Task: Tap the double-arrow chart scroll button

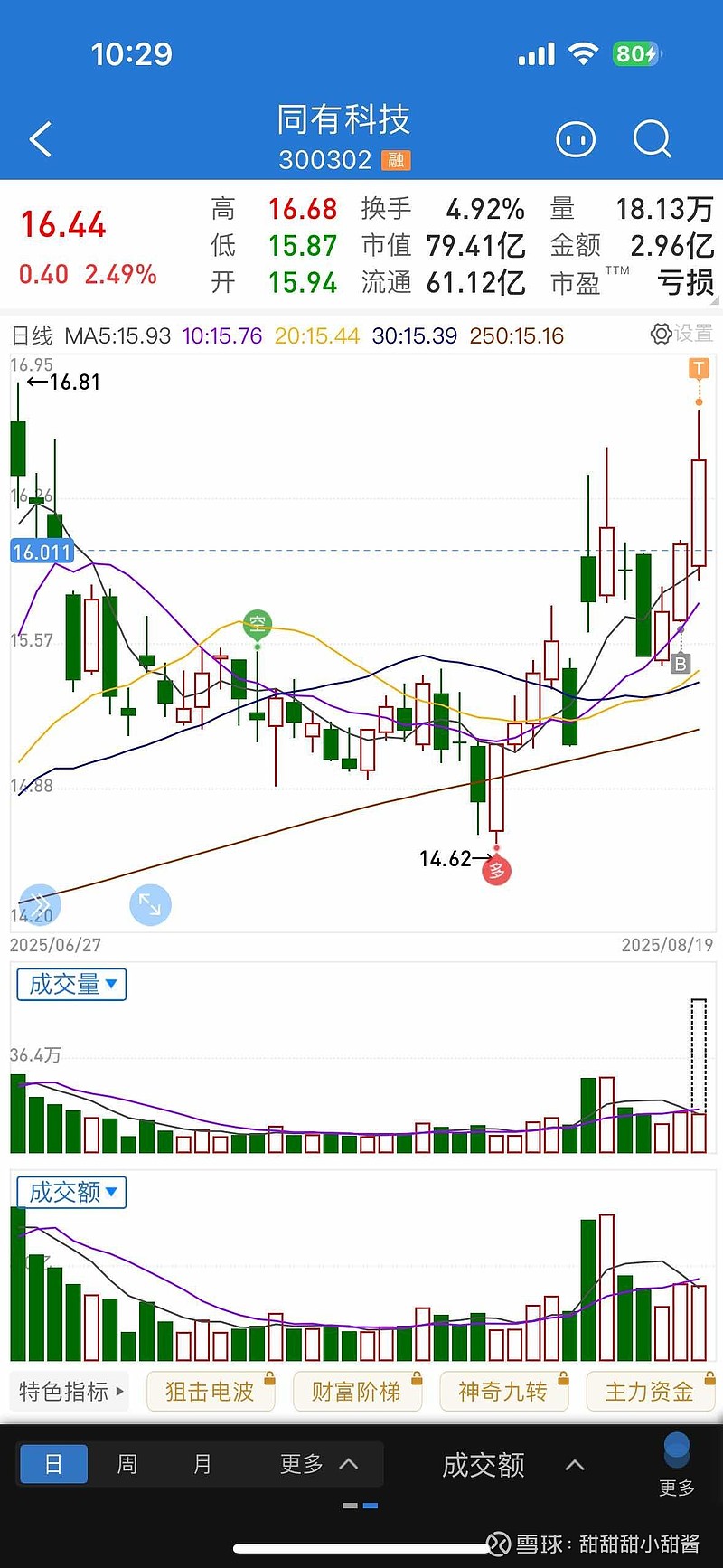Action: pyautogui.click(x=40, y=904)
